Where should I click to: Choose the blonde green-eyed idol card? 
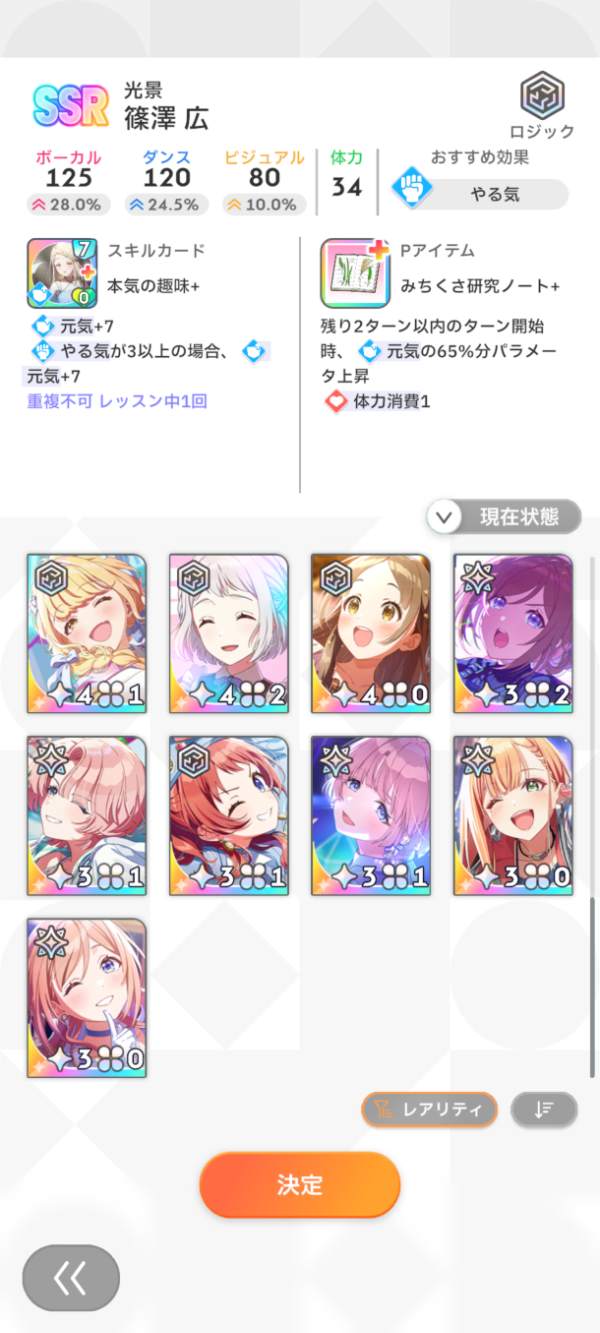[x=513, y=816]
